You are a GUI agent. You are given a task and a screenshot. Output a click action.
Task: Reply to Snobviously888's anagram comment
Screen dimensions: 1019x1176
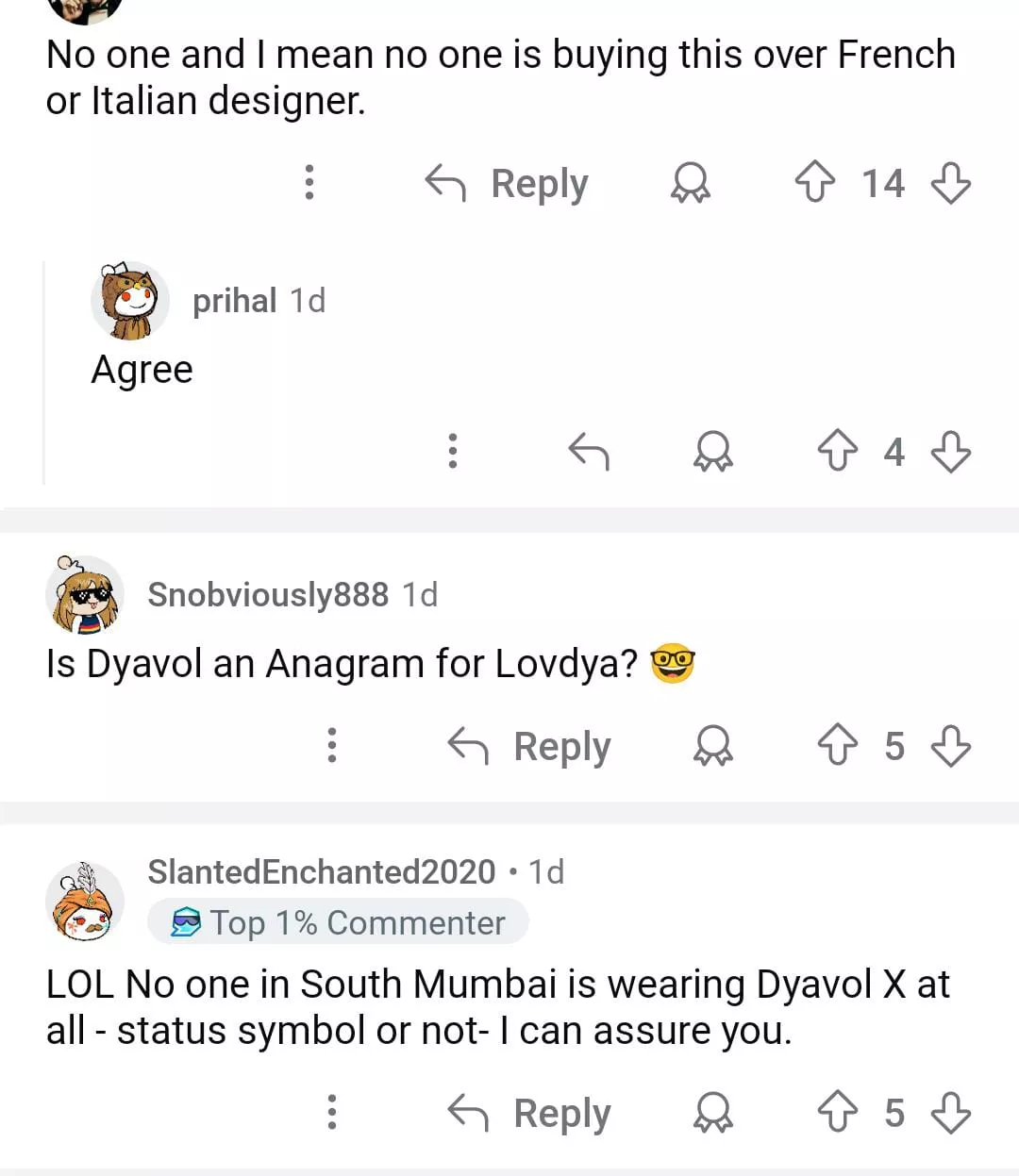click(530, 746)
